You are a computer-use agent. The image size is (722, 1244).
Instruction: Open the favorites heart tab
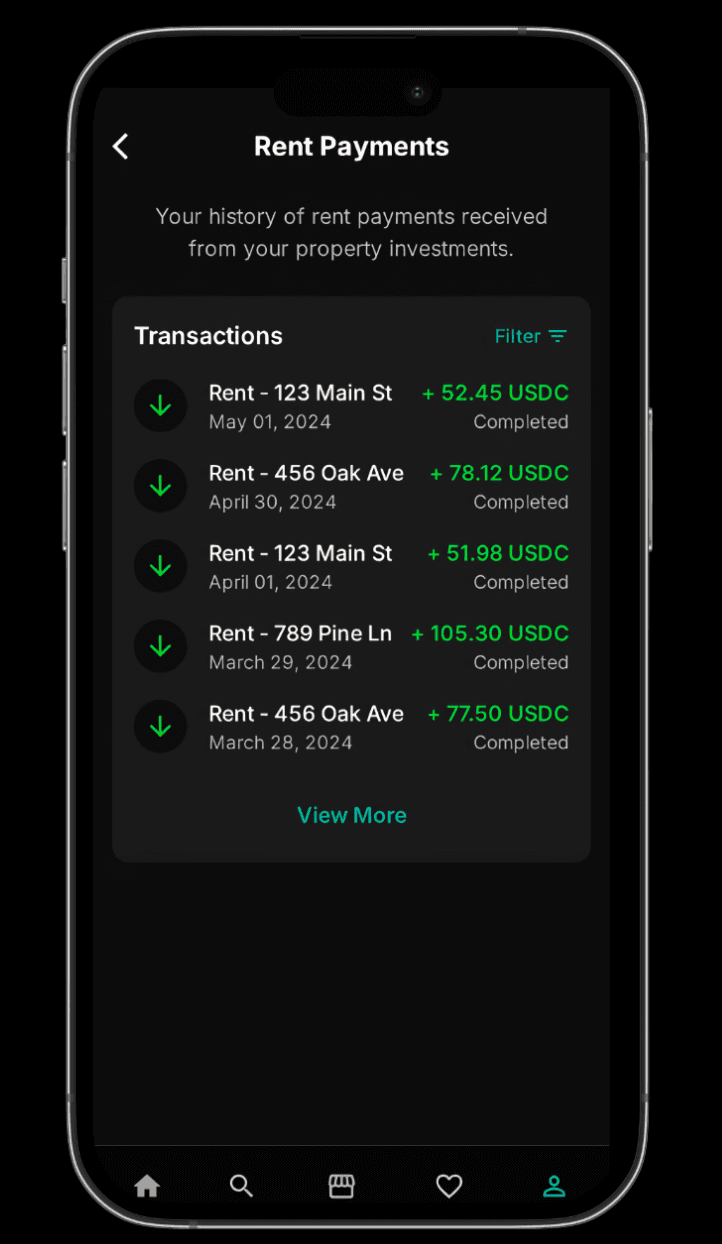click(x=449, y=1187)
